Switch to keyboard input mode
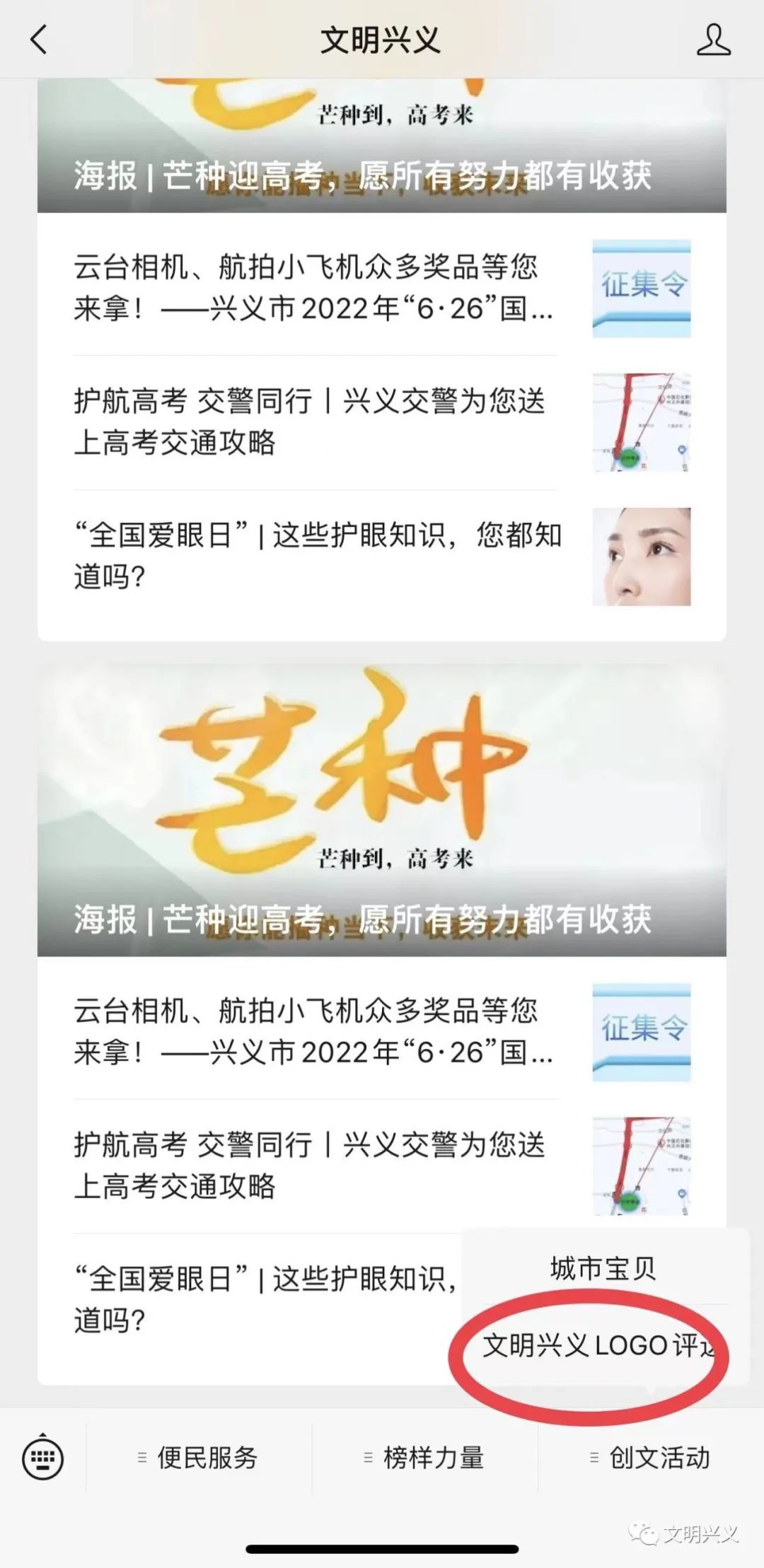The image size is (764, 1568). click(x=43, y=1458)
